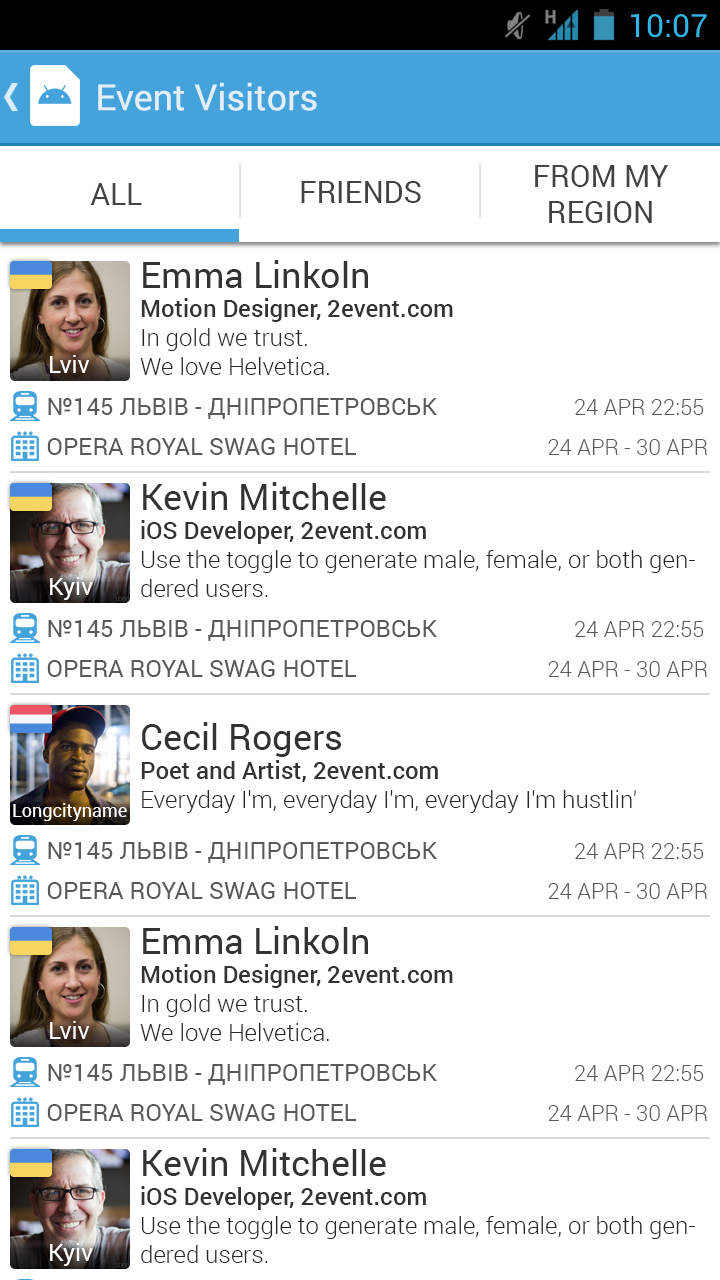Switch to the Friends tab
Image resolution: width=720 pixels, height=1280 pixels.
(x=360, y=193)
